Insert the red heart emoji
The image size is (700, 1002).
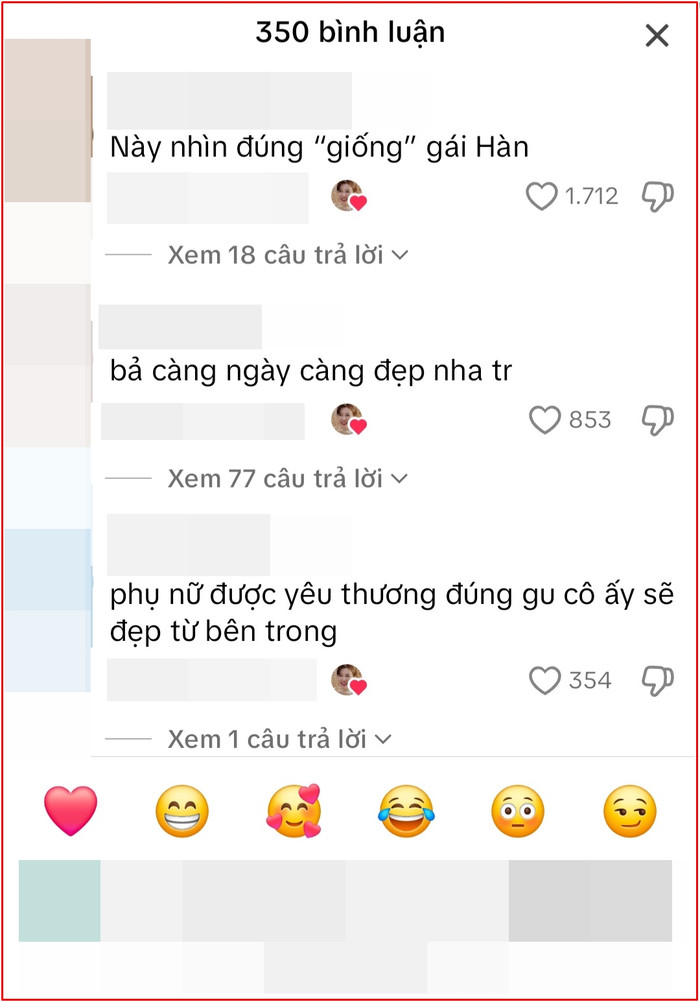point(71,810)
